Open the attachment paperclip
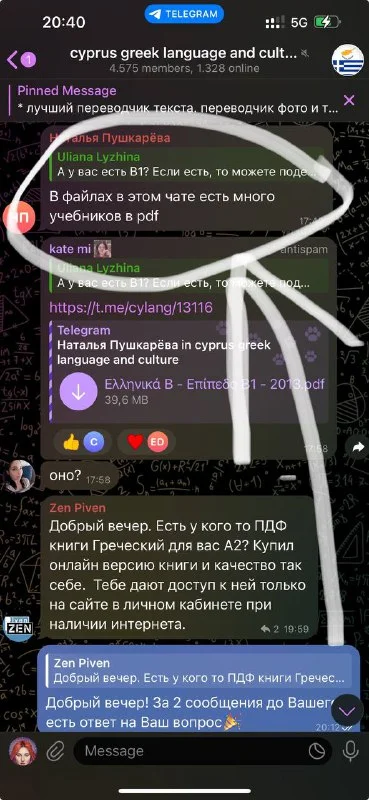369x800 pixels. [55, 751]
